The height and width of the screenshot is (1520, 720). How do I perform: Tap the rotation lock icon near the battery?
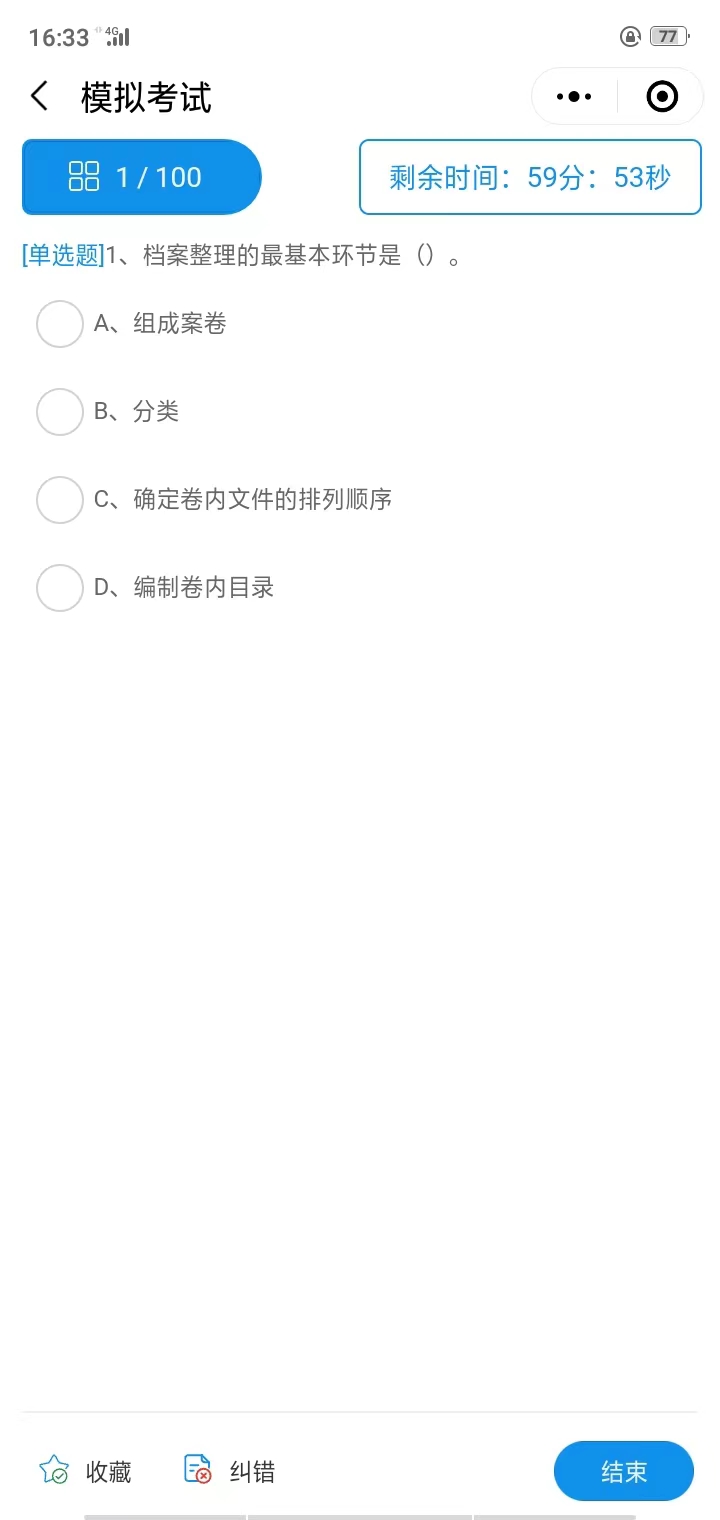tap(630, 36)
